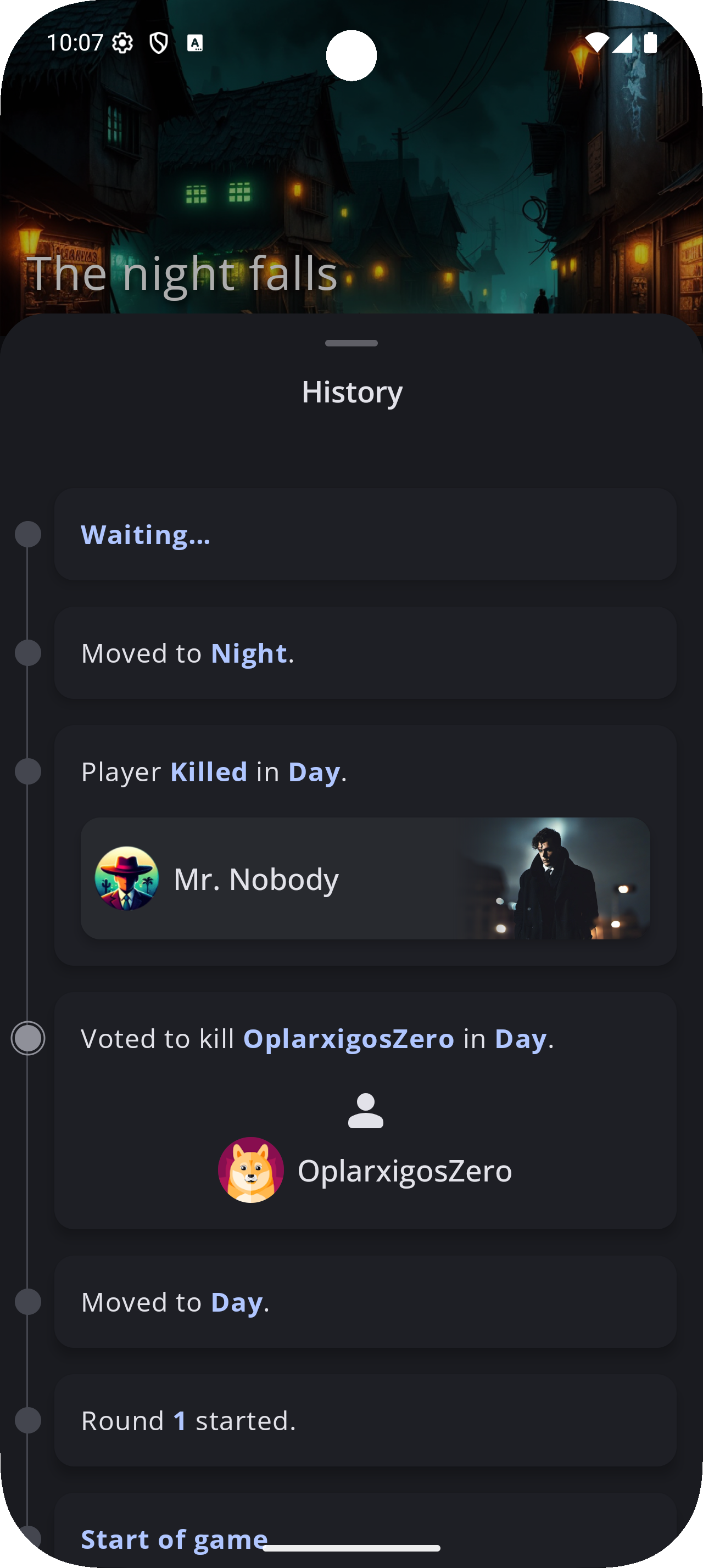Tap the 'Voted to kill OplarxigosZero' entry

[365, 1039]
